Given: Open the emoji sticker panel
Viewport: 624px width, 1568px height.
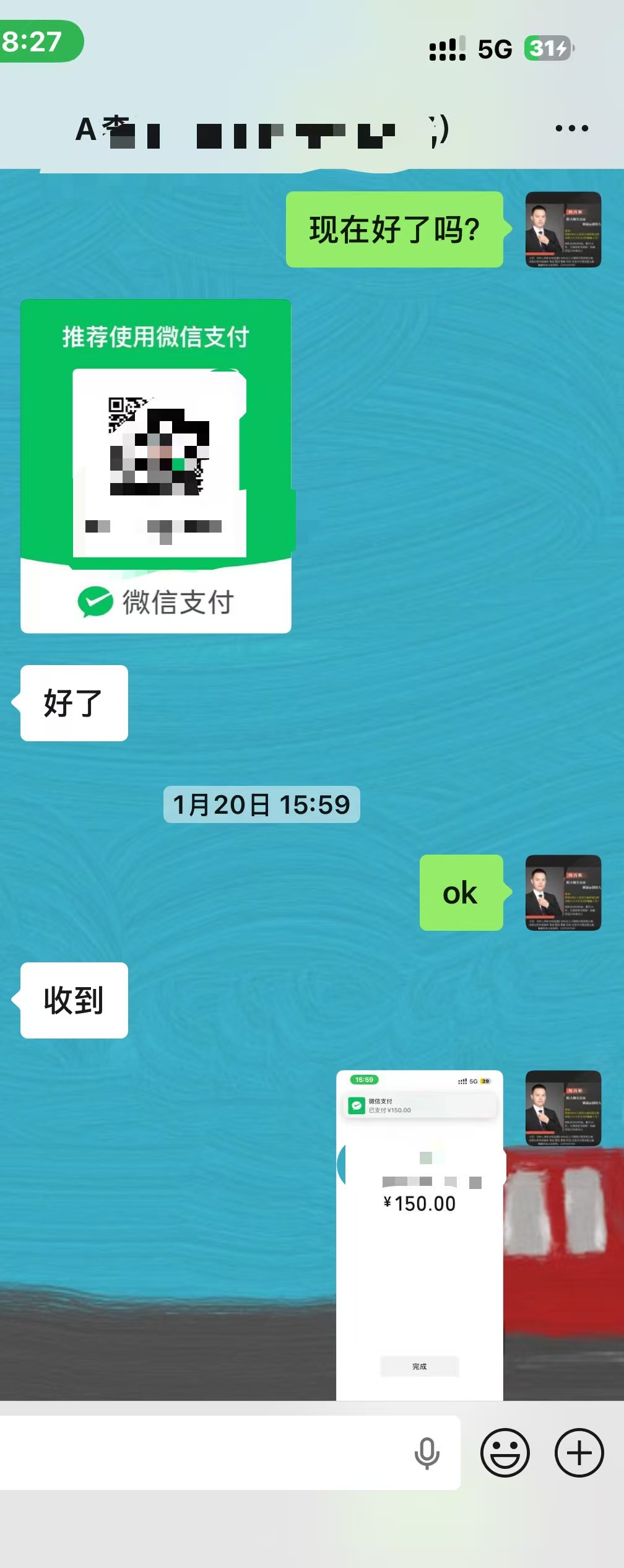Looking at the screenshot, I should (x=505, y=1453).
